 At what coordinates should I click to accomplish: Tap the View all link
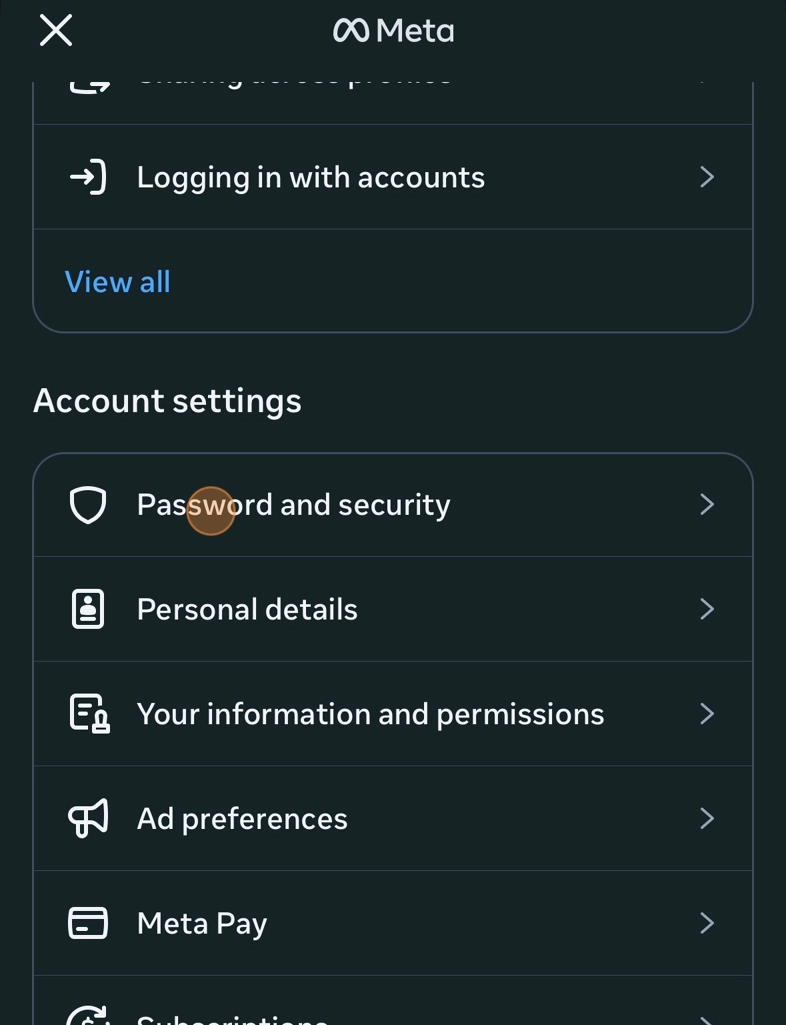(117, 282)
